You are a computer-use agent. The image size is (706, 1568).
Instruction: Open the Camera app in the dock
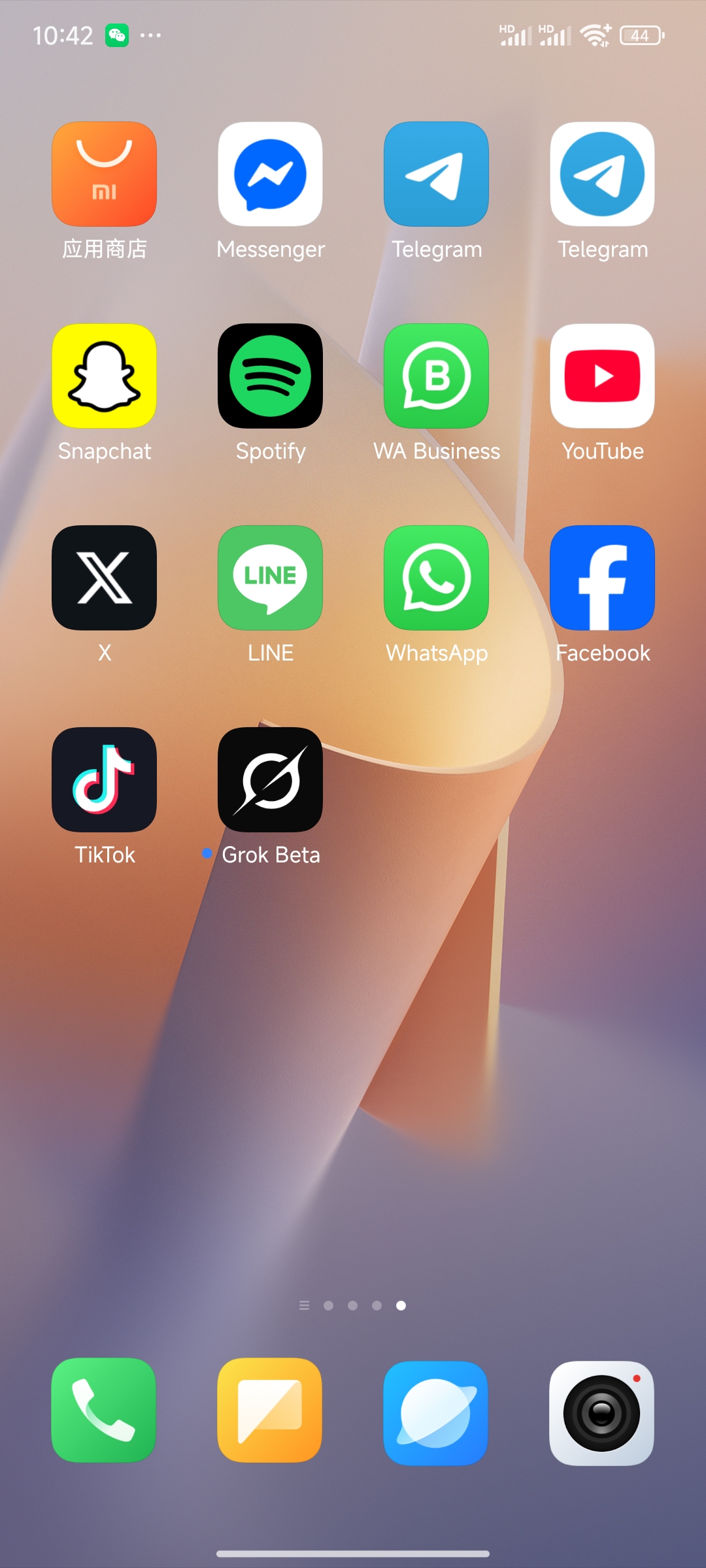(602, 1413)
